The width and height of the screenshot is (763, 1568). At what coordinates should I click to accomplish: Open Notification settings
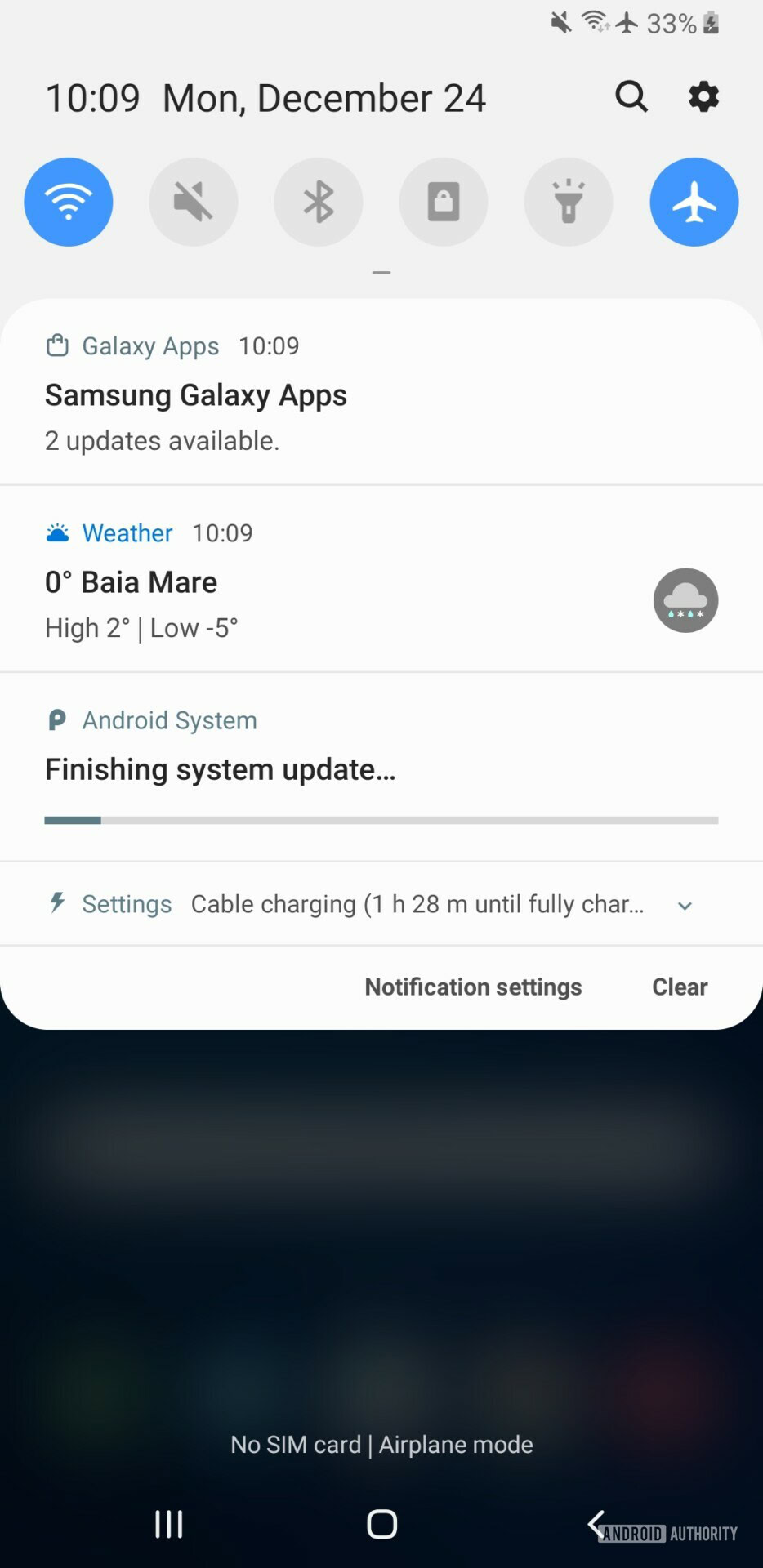(473, 987)
